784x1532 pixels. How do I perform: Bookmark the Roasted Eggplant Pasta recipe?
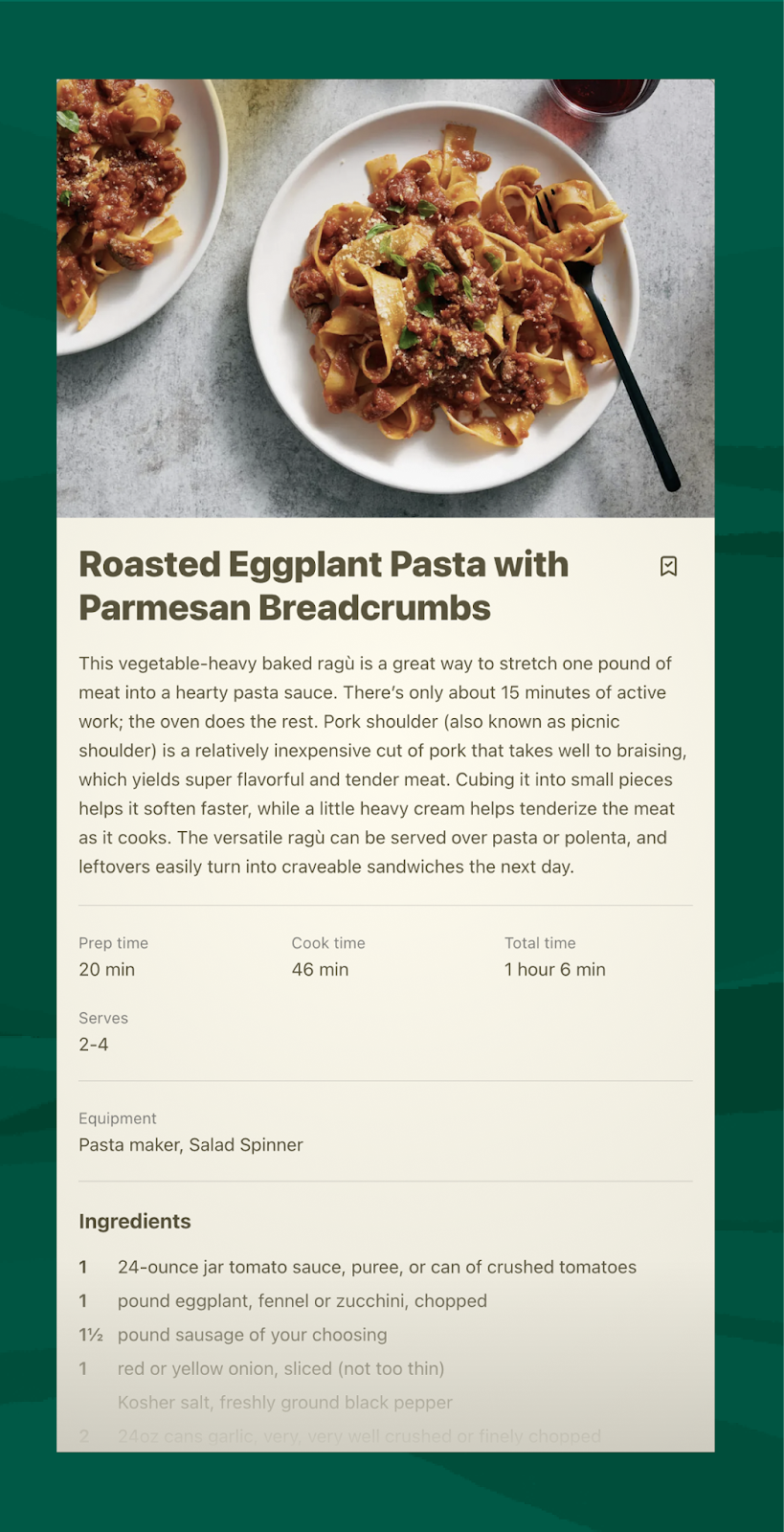tap(668, 566)
